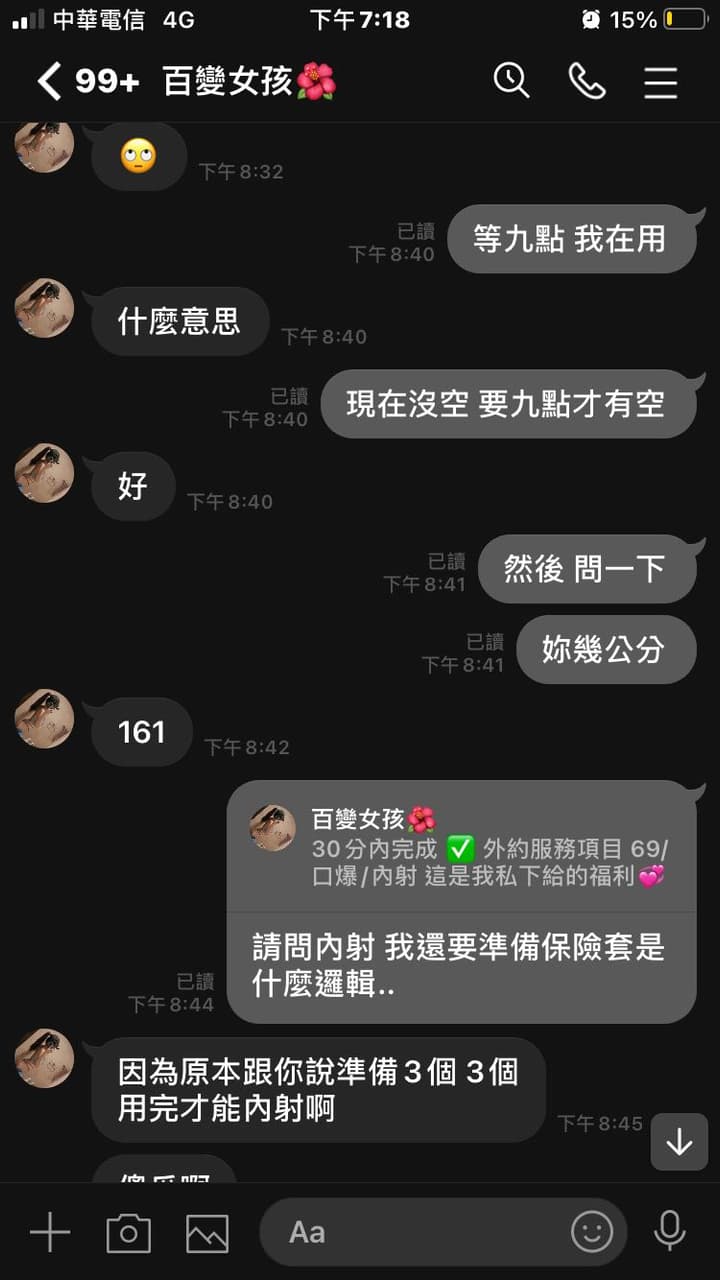720x1280 pixels.
Task: Tap the quoted reply message preview
Action: pyautogui.click(x=461, y=848)
